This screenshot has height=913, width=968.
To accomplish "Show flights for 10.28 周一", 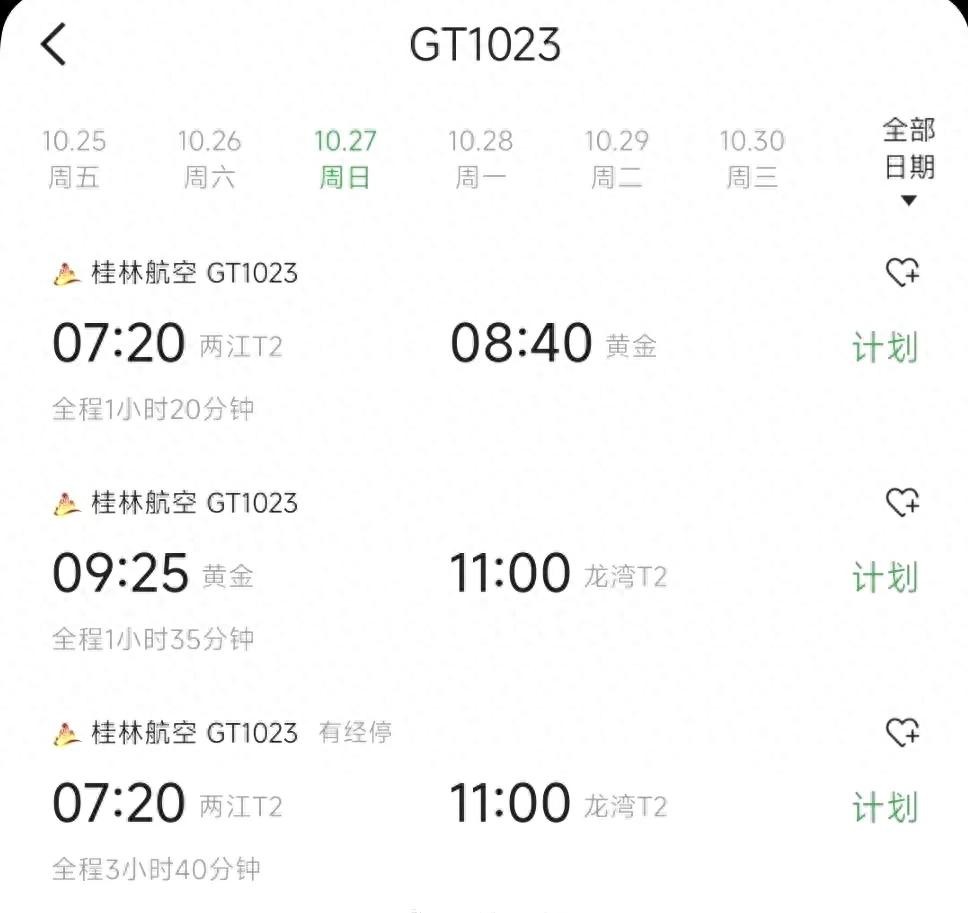I will [x=480, y=159].
